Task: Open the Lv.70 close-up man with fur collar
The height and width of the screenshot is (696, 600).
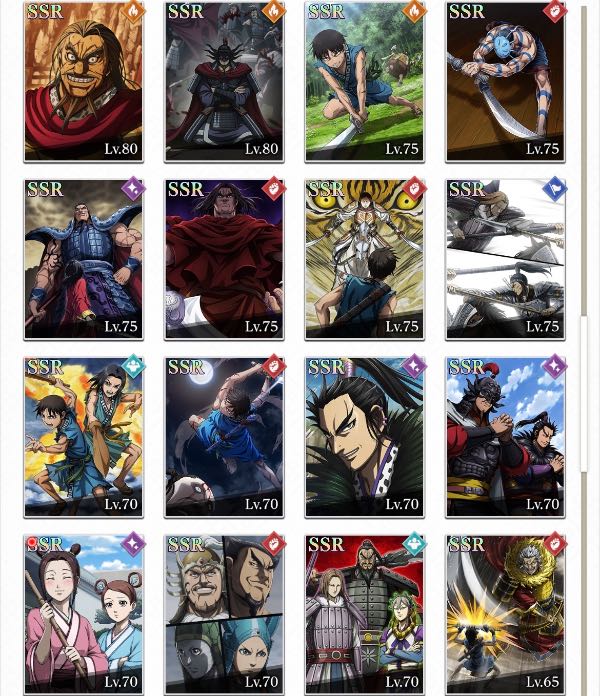Action: (364, 437)
